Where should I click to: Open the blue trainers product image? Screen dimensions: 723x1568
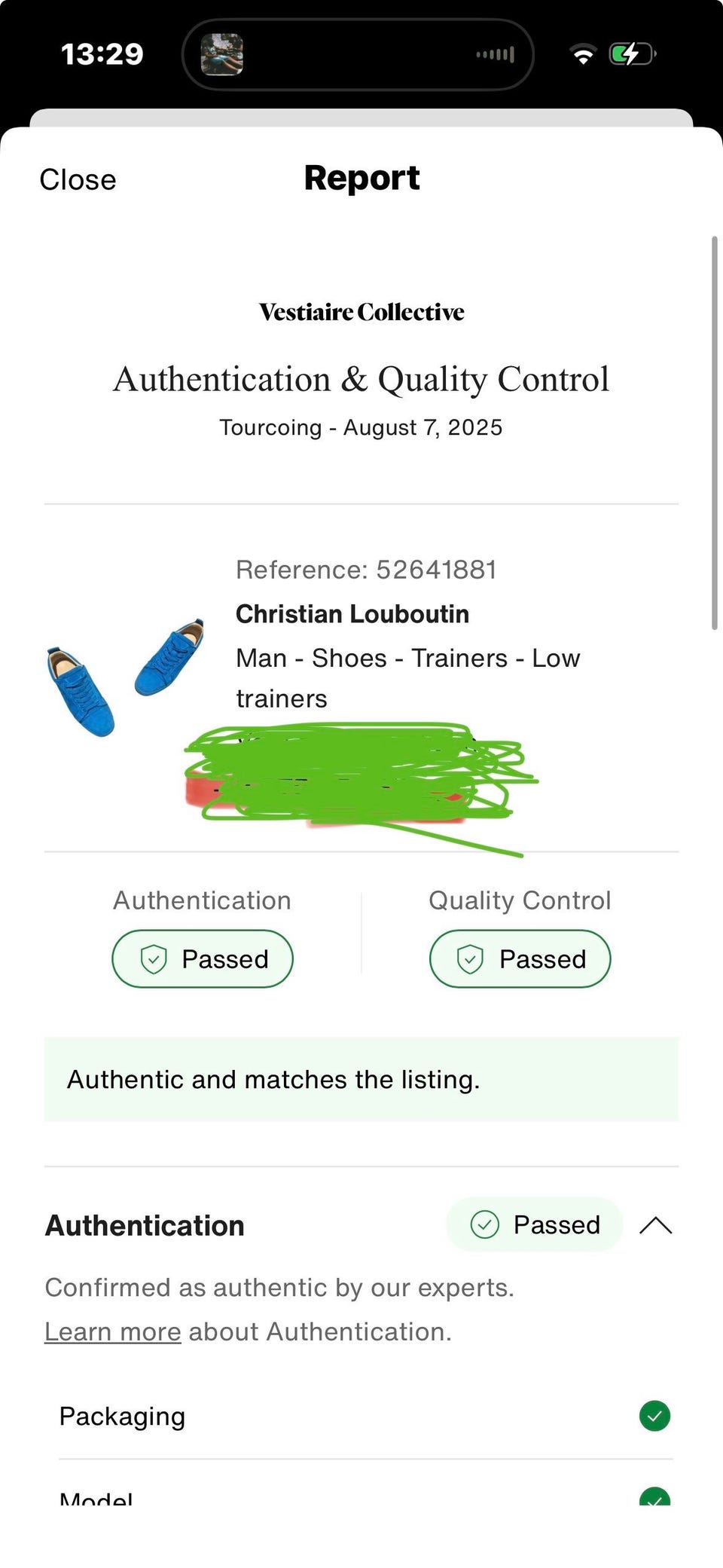[x=125, y=676]
